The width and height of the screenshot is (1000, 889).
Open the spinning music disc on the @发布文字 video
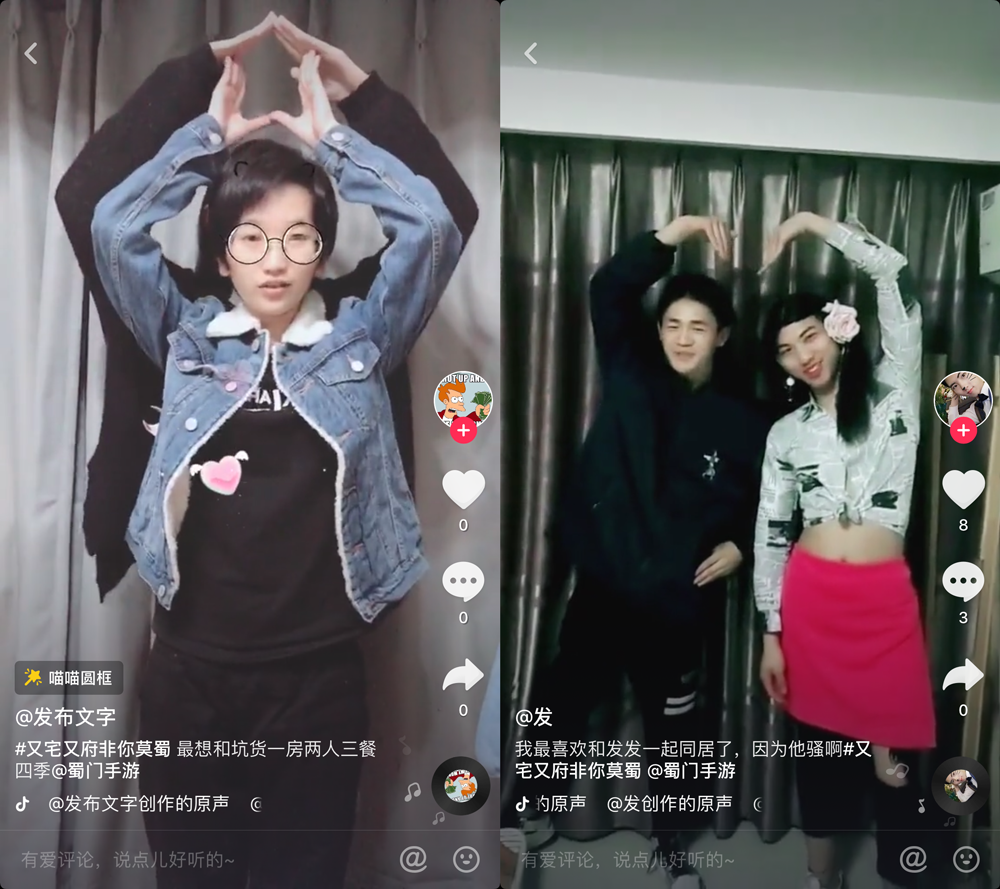(460, 786)
